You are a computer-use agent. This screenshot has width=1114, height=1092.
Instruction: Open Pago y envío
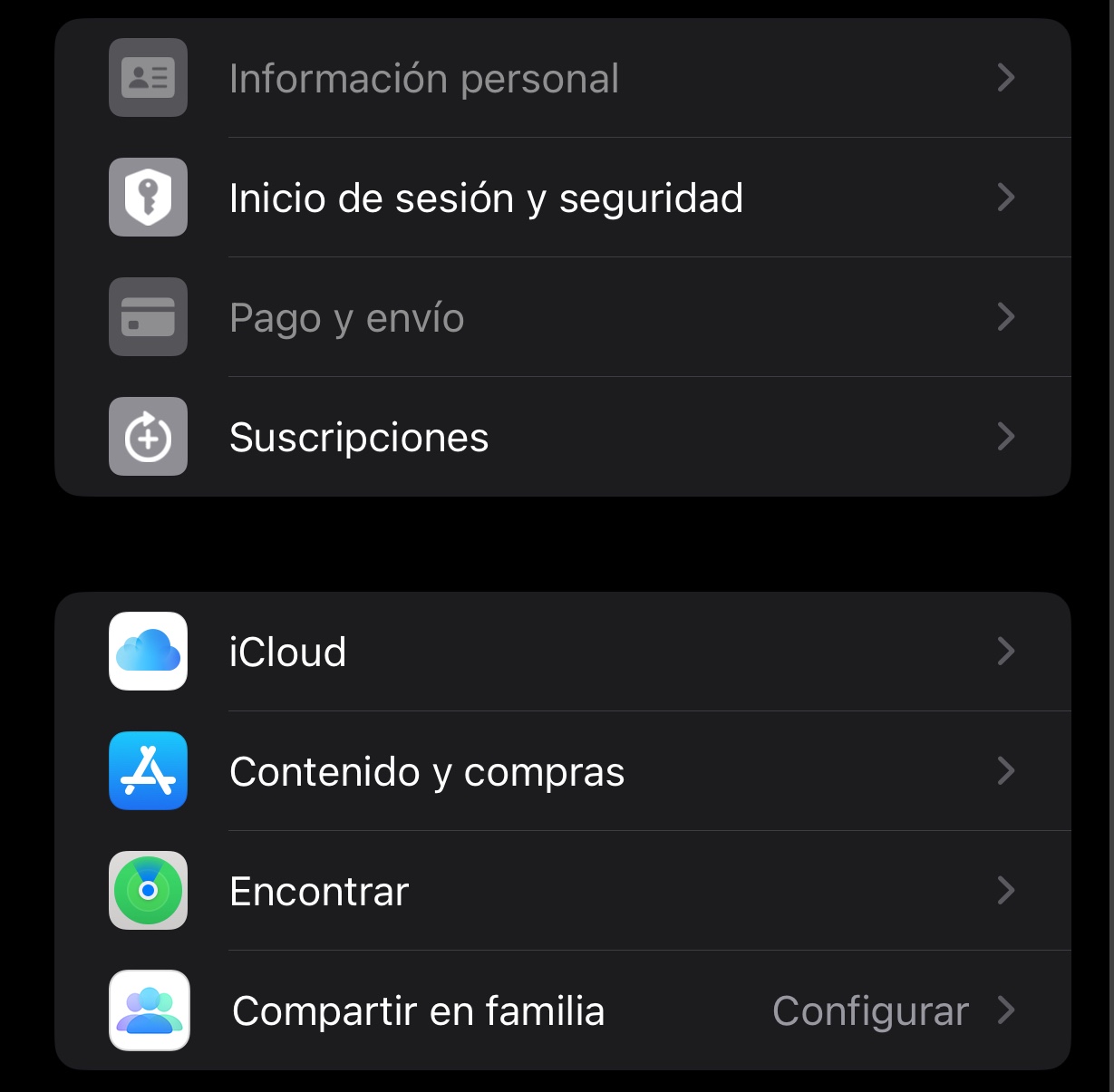(x=347, y=318)
